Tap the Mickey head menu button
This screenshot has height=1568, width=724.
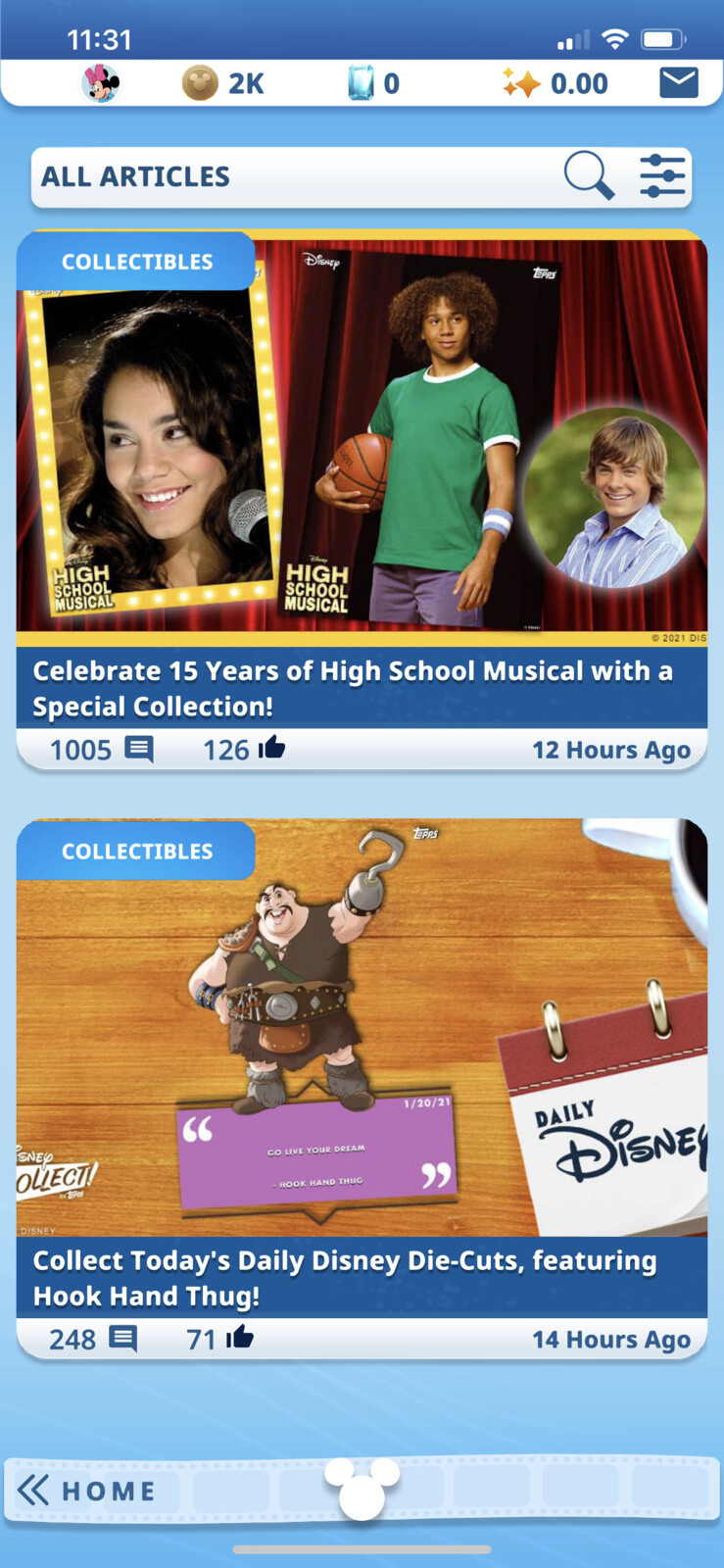click(x=362, y=1488)
